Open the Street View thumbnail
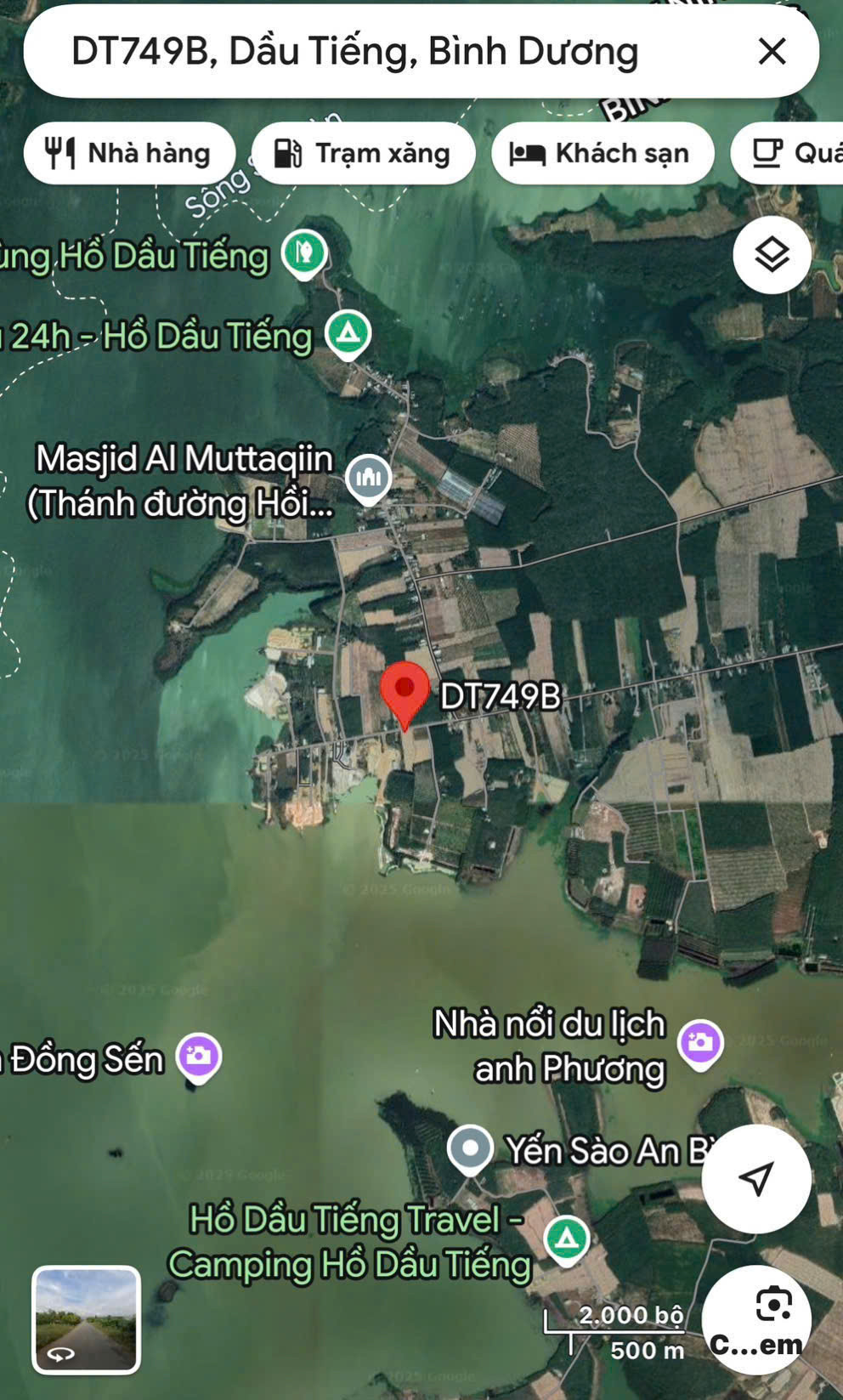Viewport: 843px width, 1400px height. (x=86, y=1319)
